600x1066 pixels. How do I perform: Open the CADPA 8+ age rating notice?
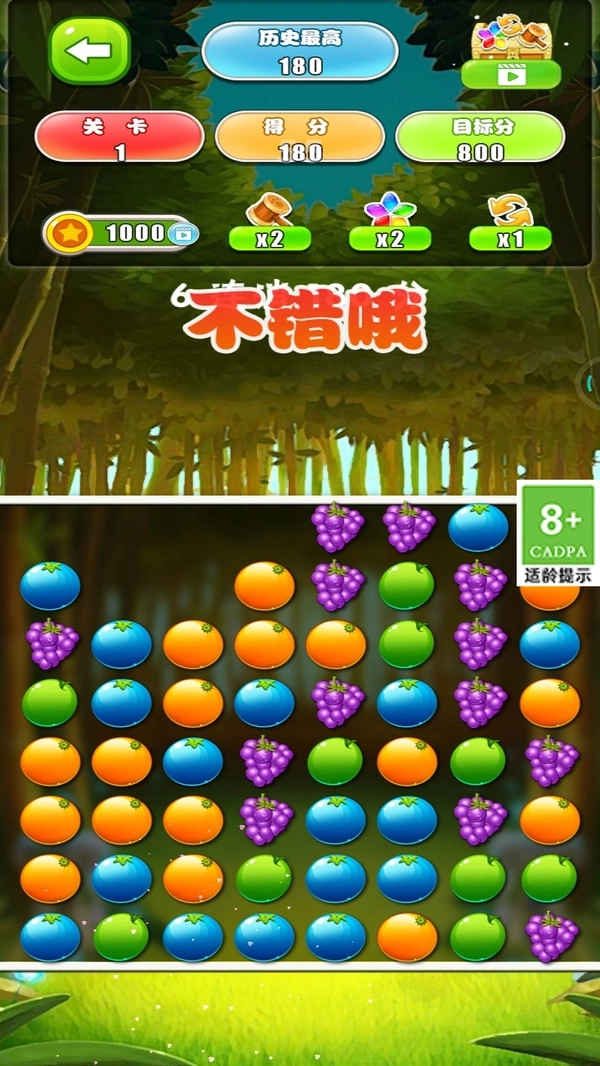pos(558,533)
